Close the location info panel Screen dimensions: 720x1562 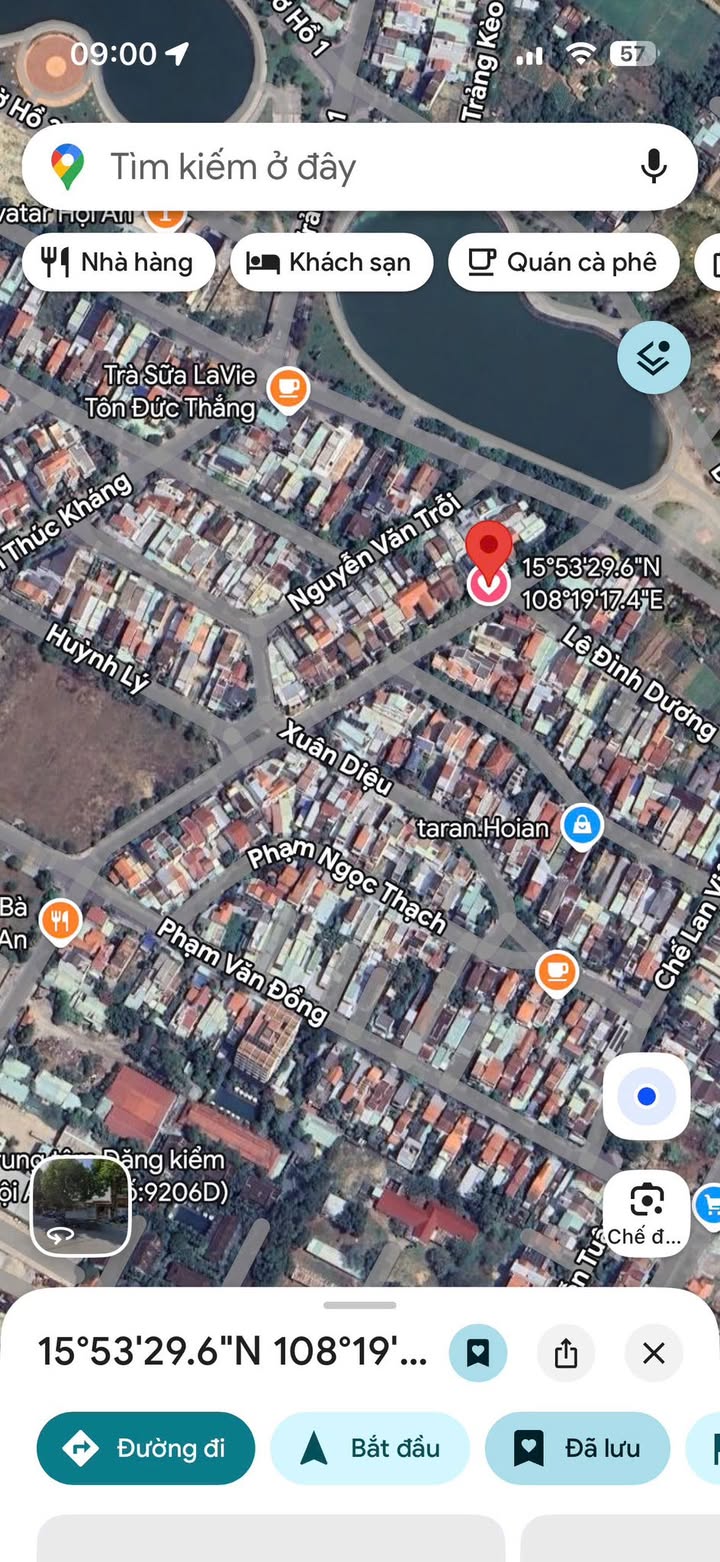(654, 1353)
